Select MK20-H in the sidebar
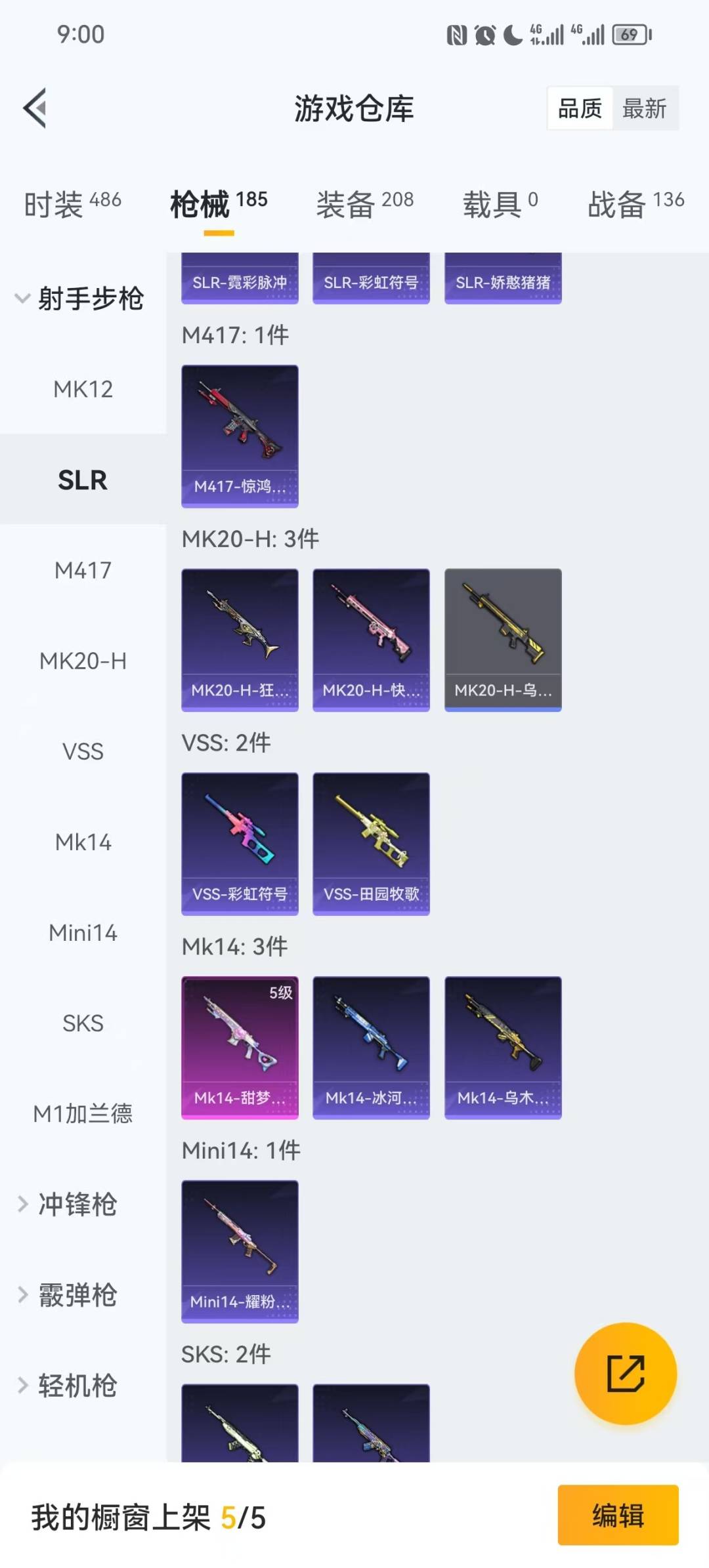This screenshot has width=709, height=1568. coord(83,661)
